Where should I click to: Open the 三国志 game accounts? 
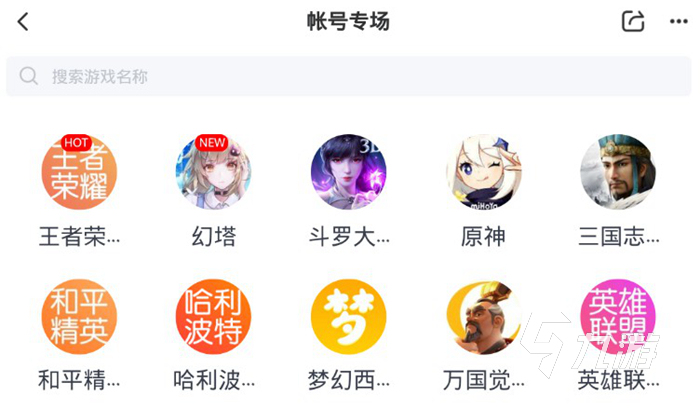(x=618, y=174)
